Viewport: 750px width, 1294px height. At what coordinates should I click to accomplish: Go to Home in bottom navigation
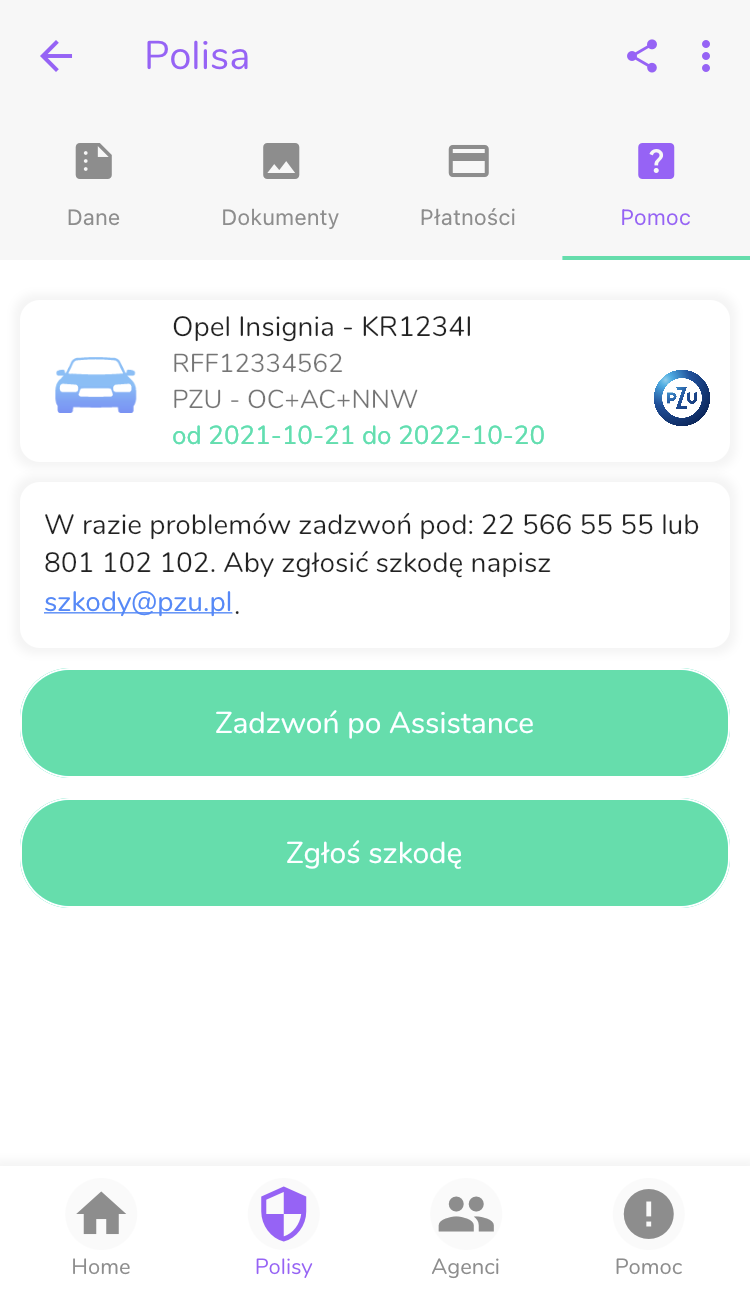click(x=101, y=1230)
